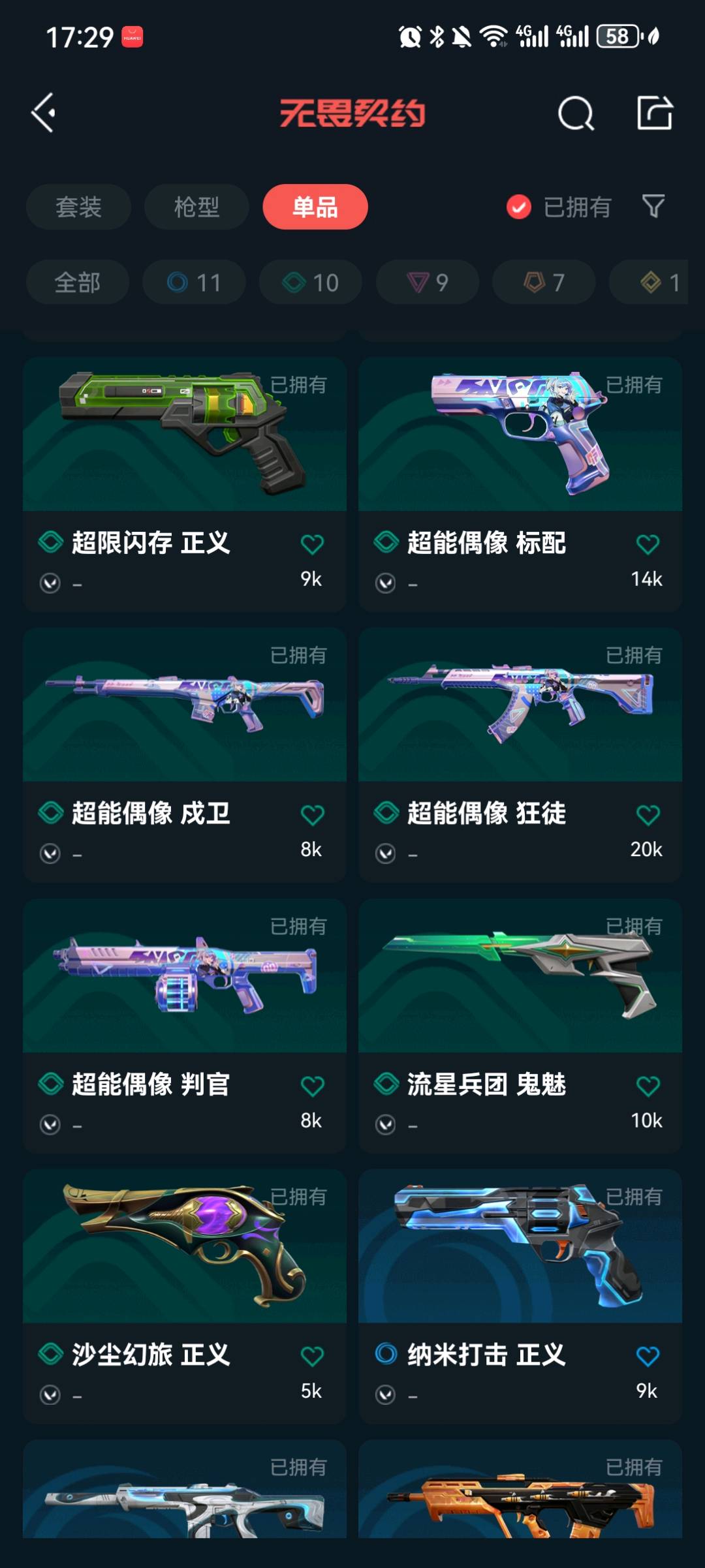Image resolution: width=705 pixels, height=1568 pixels.
Task: Open the funnel filter options
Action: [653, 206]
